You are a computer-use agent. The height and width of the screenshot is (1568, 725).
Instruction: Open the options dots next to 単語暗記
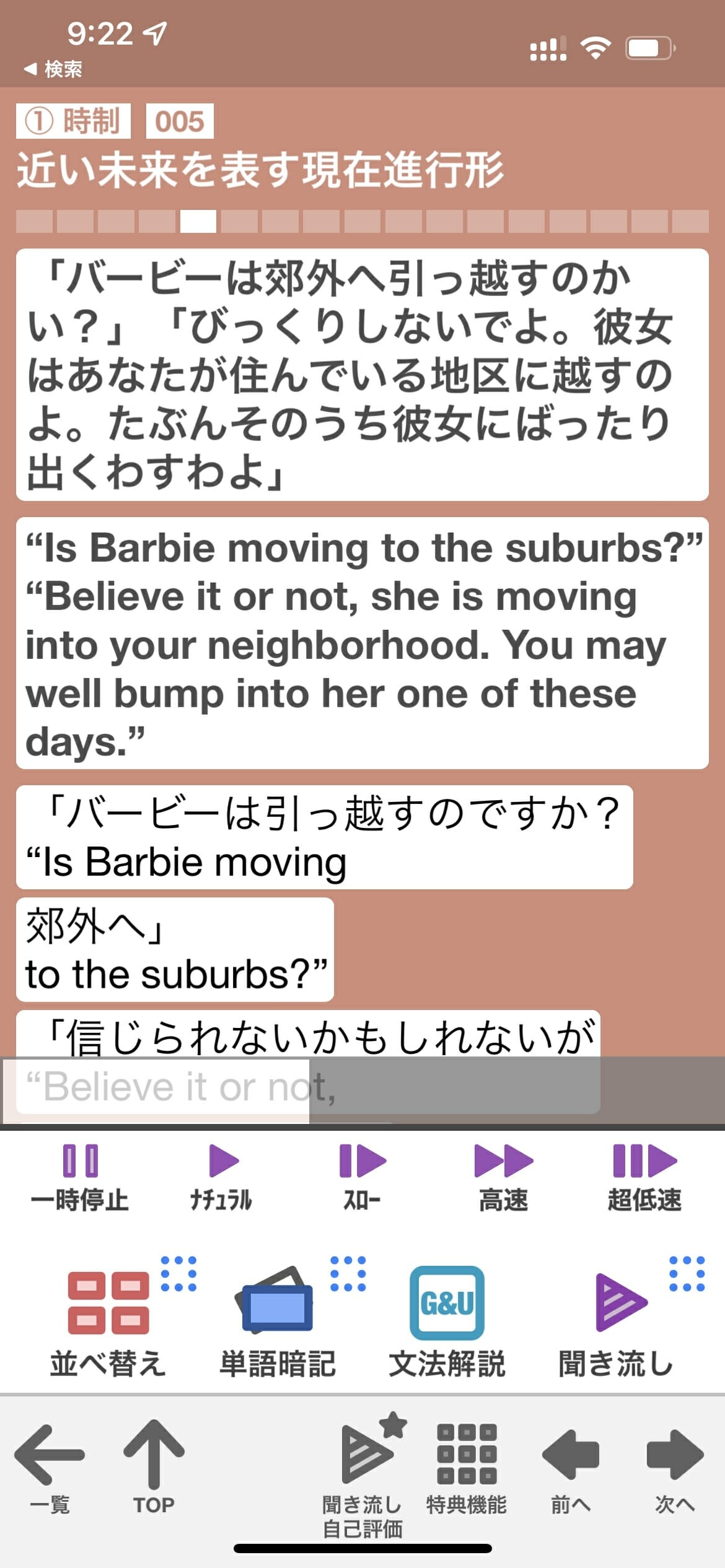click(348, 1274)
